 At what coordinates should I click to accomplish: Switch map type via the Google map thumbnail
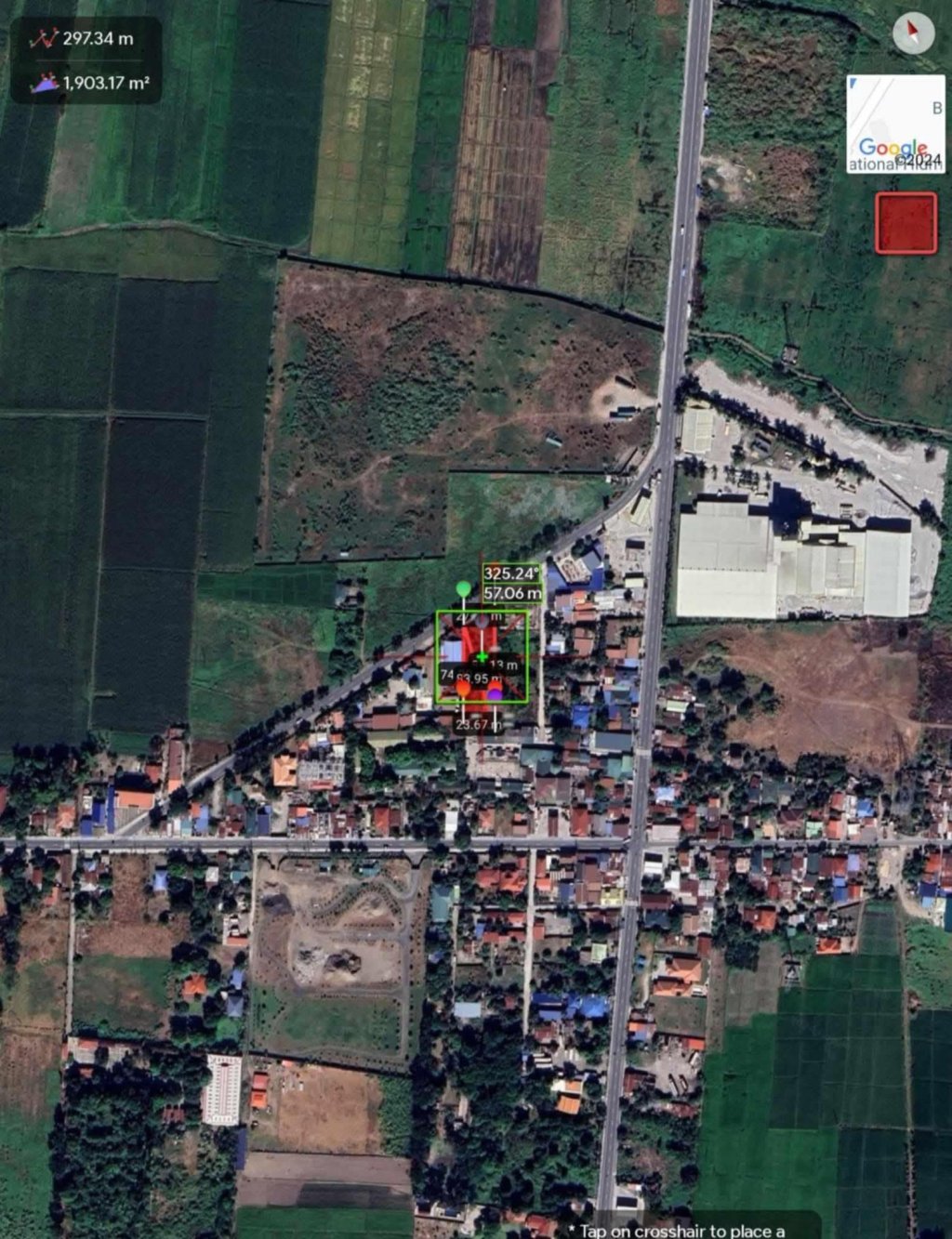(x=894, y=124)
